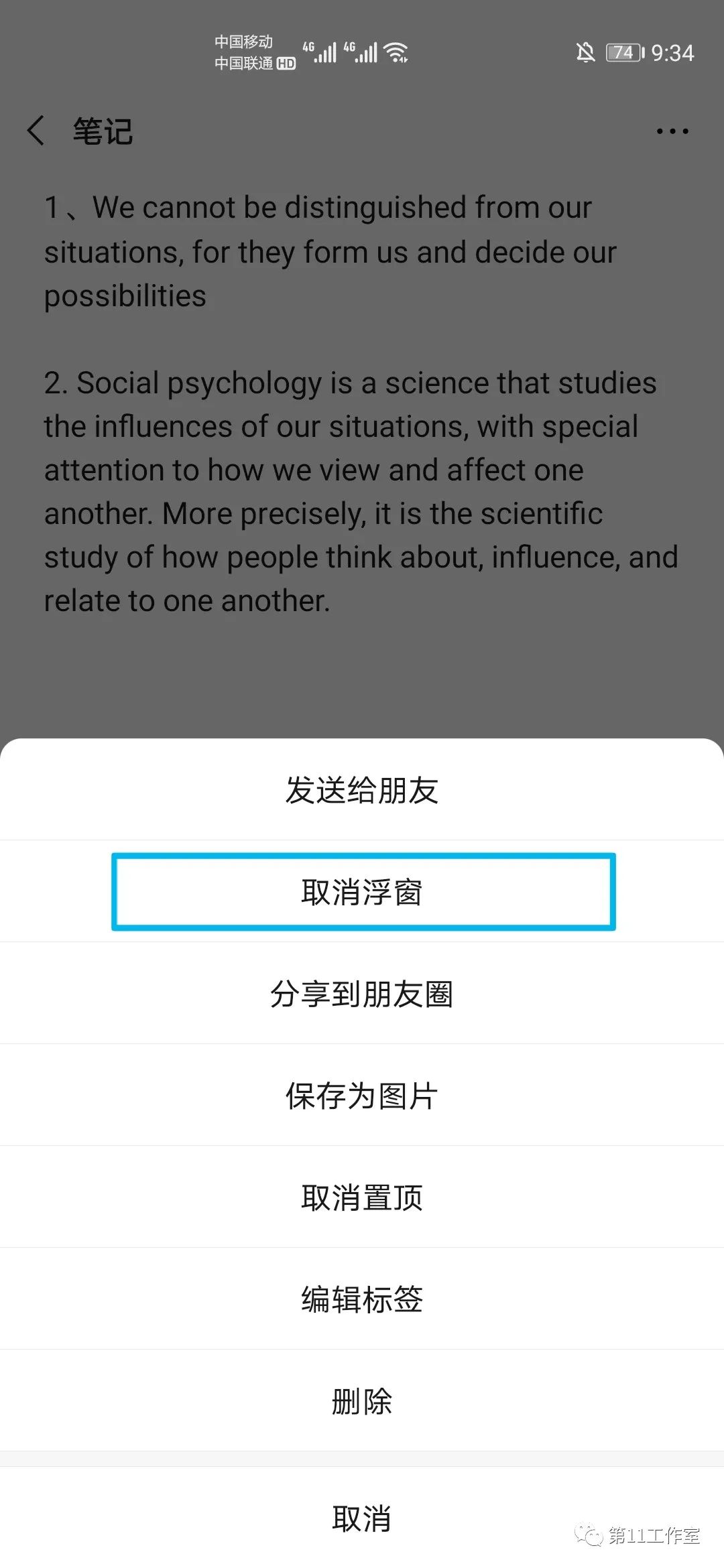Open the three-dot overflow menu
Screen dimensions: 724x1568
pyautogui.click(x=672, y=131)
